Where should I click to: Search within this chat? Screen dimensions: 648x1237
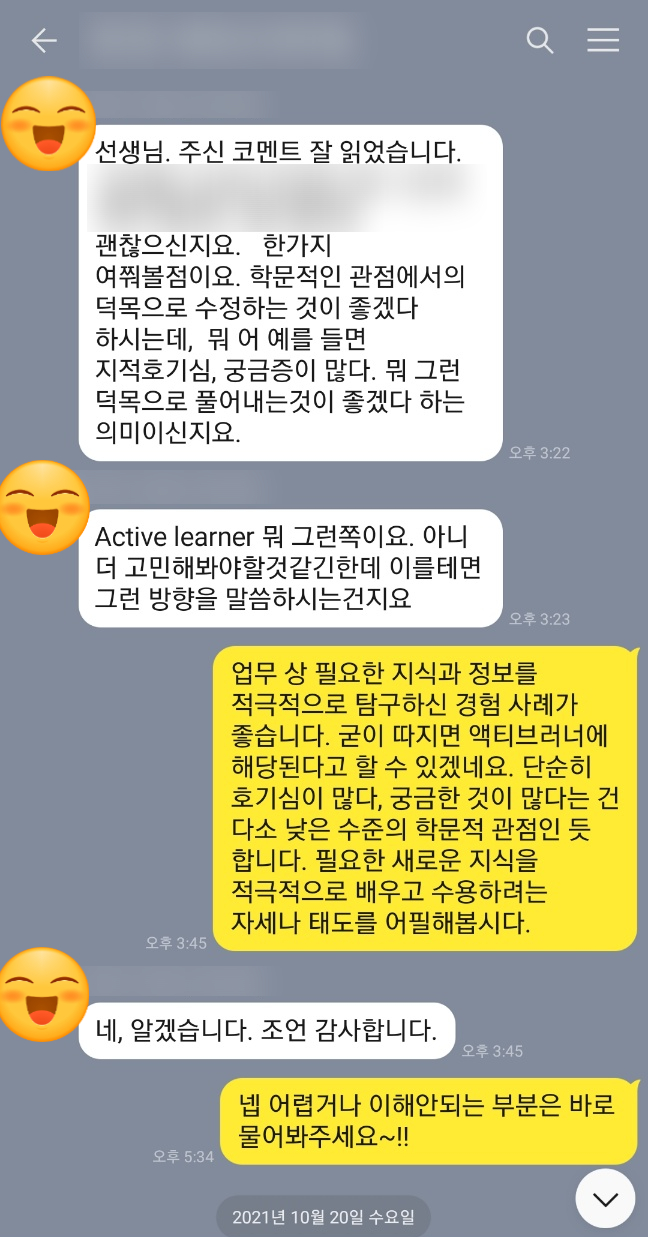point(540,40)
